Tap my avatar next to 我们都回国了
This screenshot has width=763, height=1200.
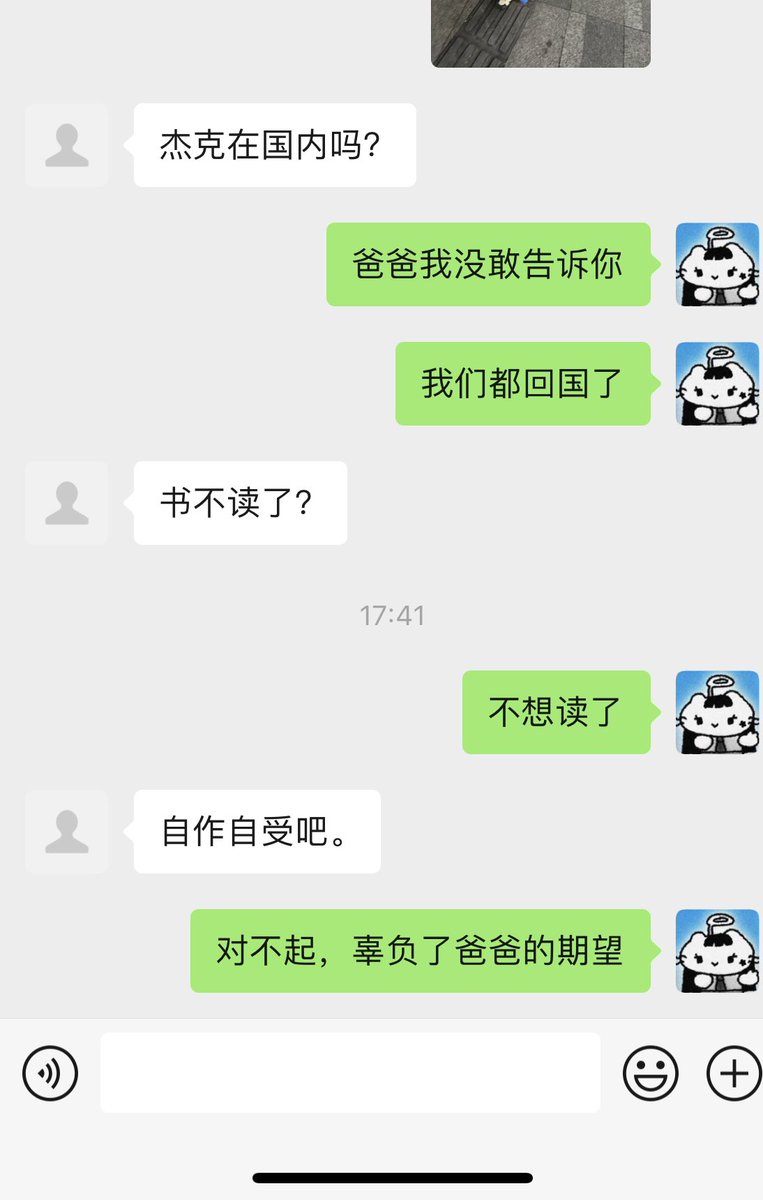(x=717, y=384)
